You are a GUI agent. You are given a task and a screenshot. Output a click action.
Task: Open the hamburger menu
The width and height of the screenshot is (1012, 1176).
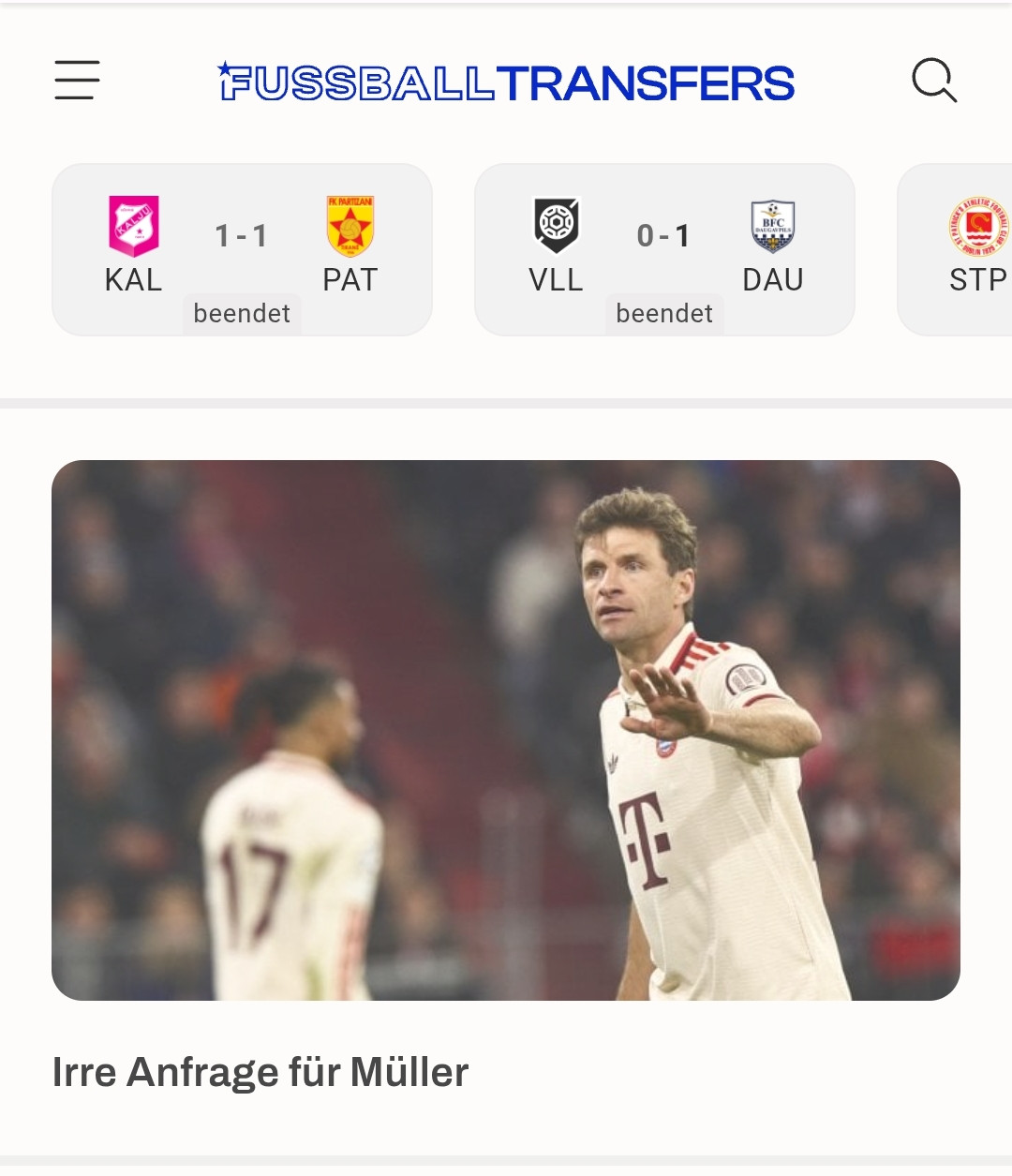77,81
